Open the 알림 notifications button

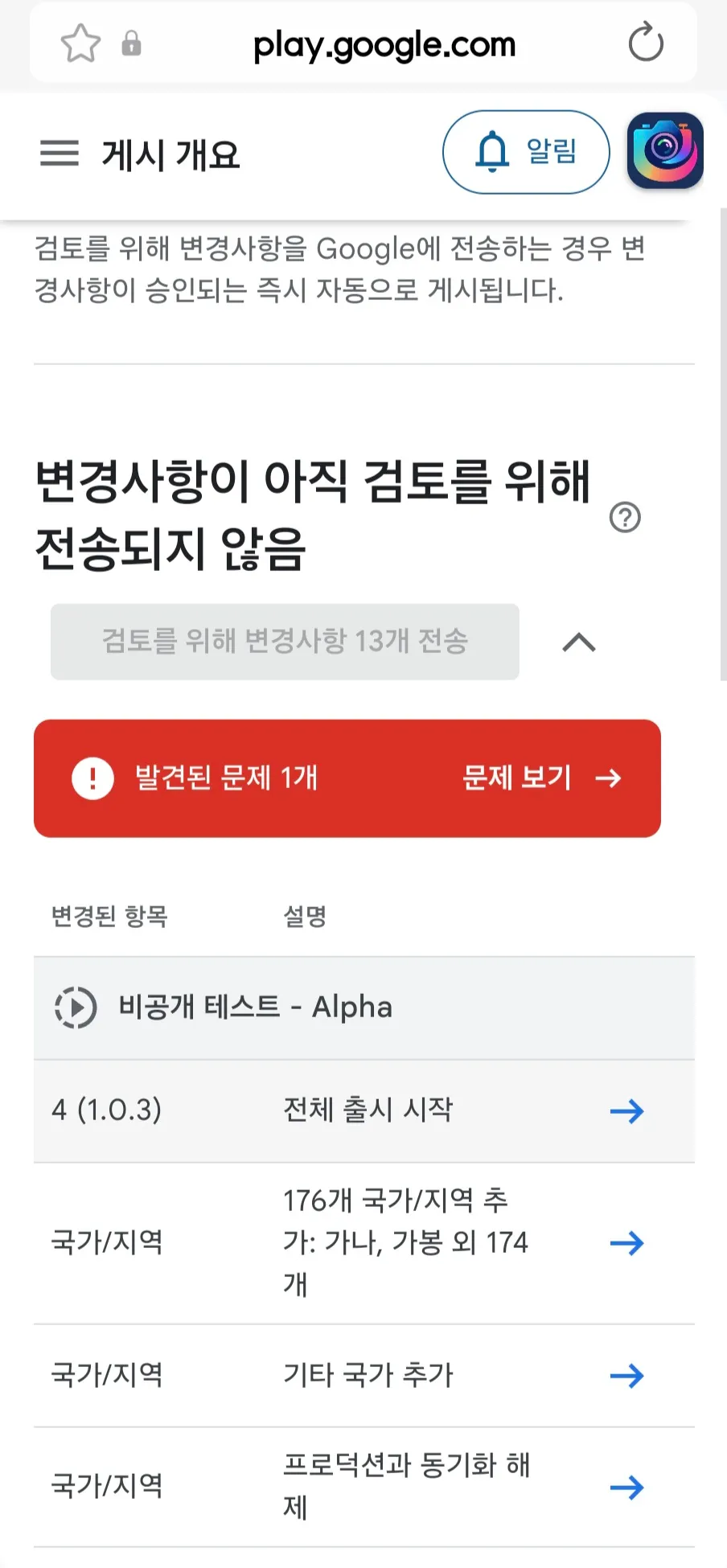coord(526,152)
